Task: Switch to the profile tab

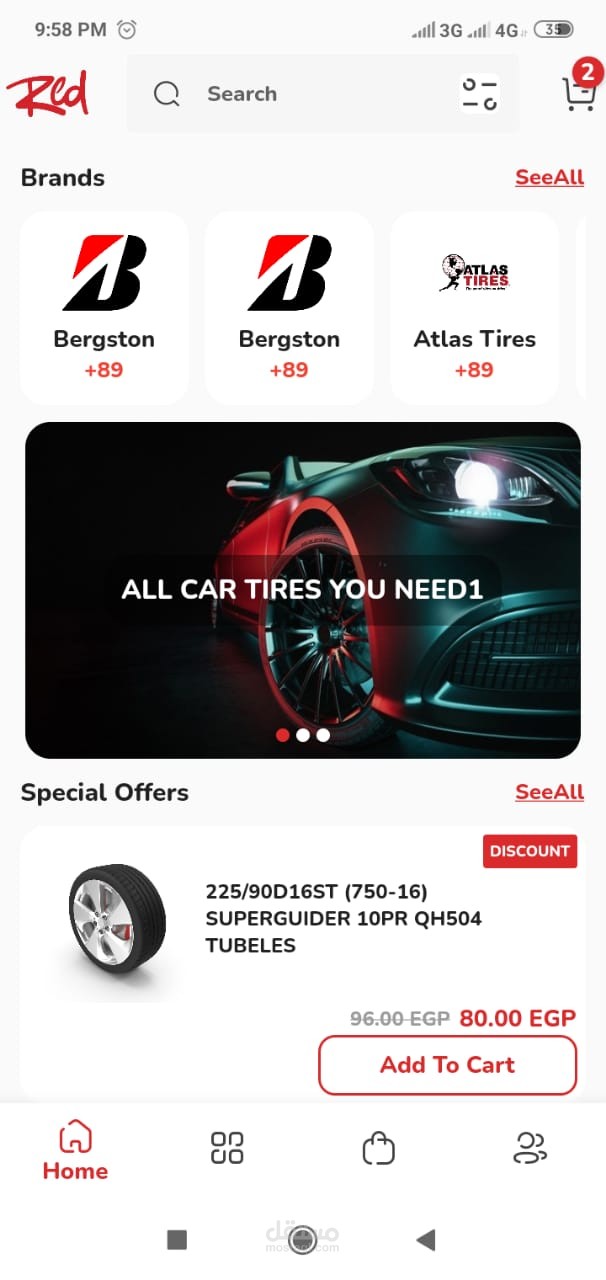Action: [x=529, y=1147]
